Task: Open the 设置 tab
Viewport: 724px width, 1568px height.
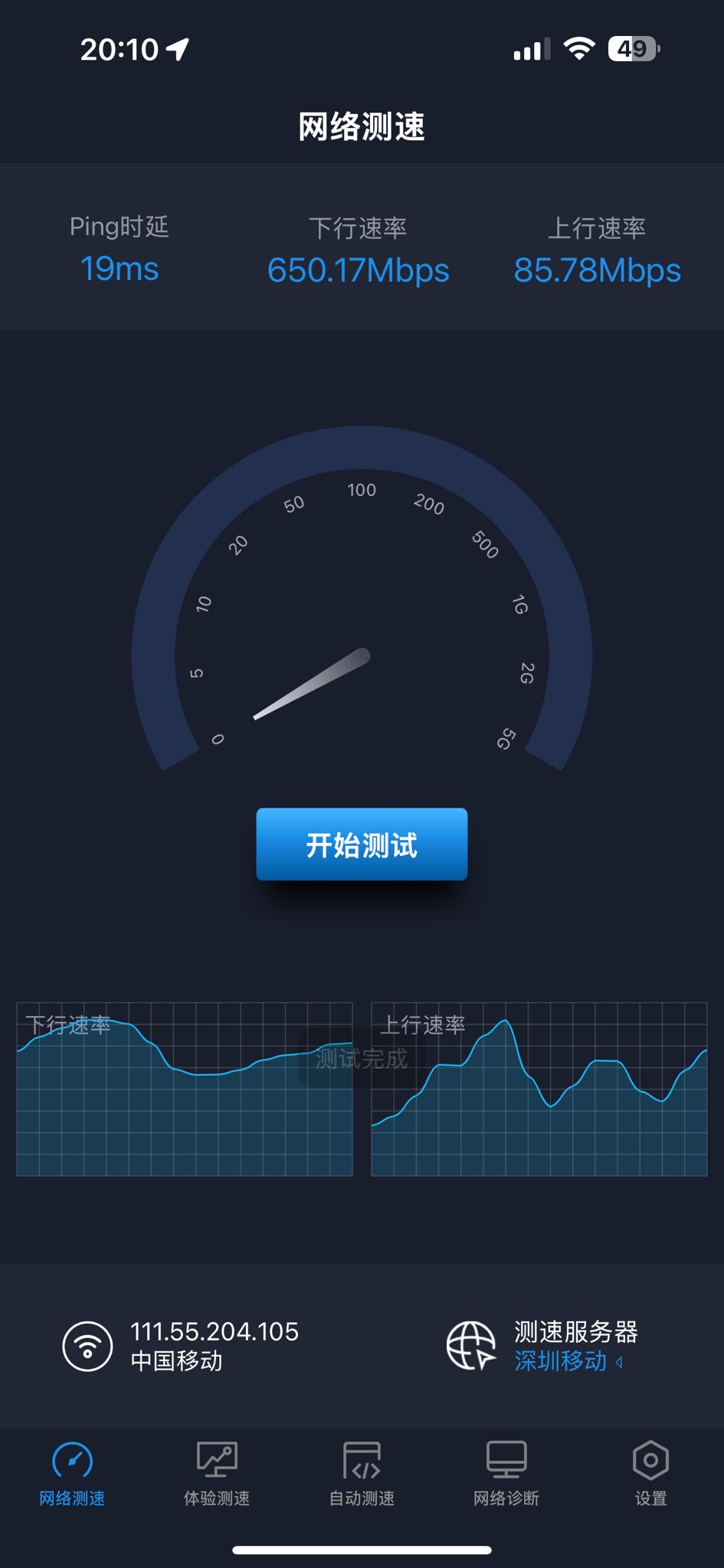Action: click(650, 1475)
